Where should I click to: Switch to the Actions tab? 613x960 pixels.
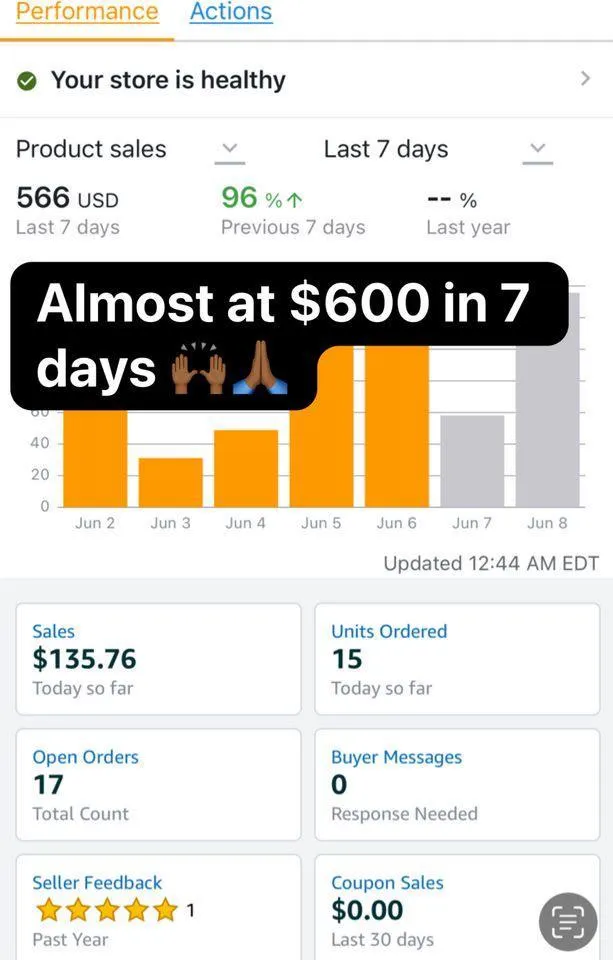click(x=231, y=12)
